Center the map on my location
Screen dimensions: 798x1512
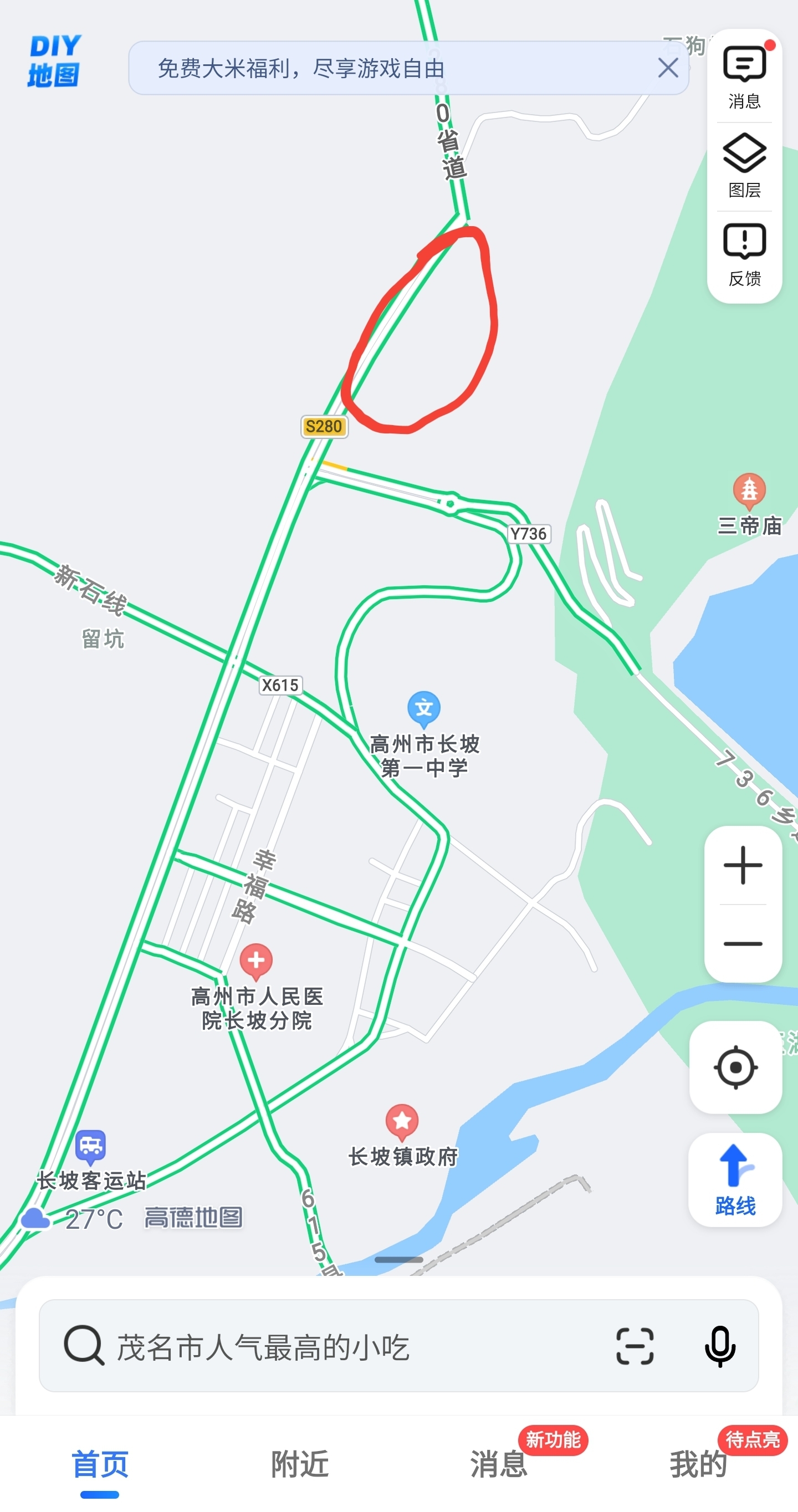click(735, 1067)
